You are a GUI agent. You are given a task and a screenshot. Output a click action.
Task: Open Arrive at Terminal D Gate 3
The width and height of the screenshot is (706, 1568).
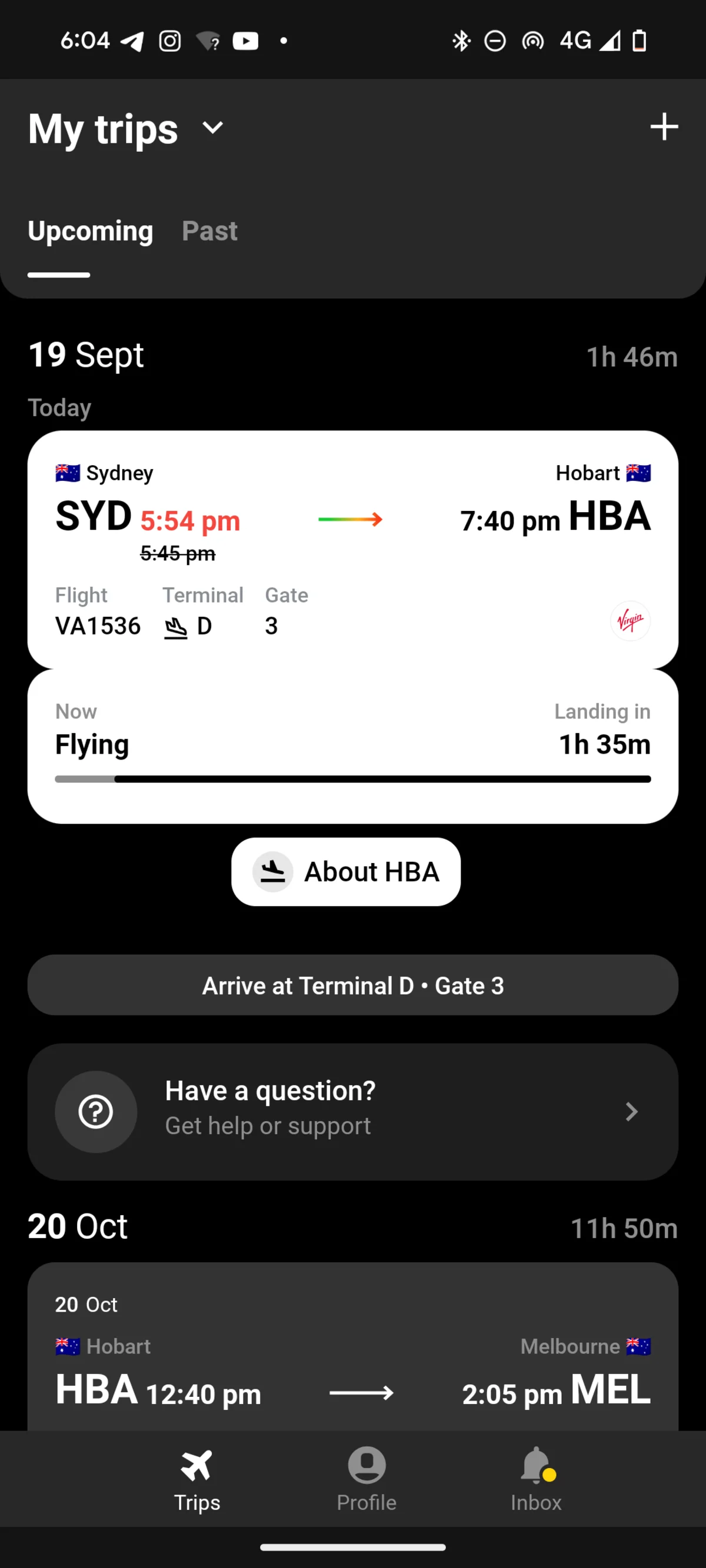click(x=352, y=985)
